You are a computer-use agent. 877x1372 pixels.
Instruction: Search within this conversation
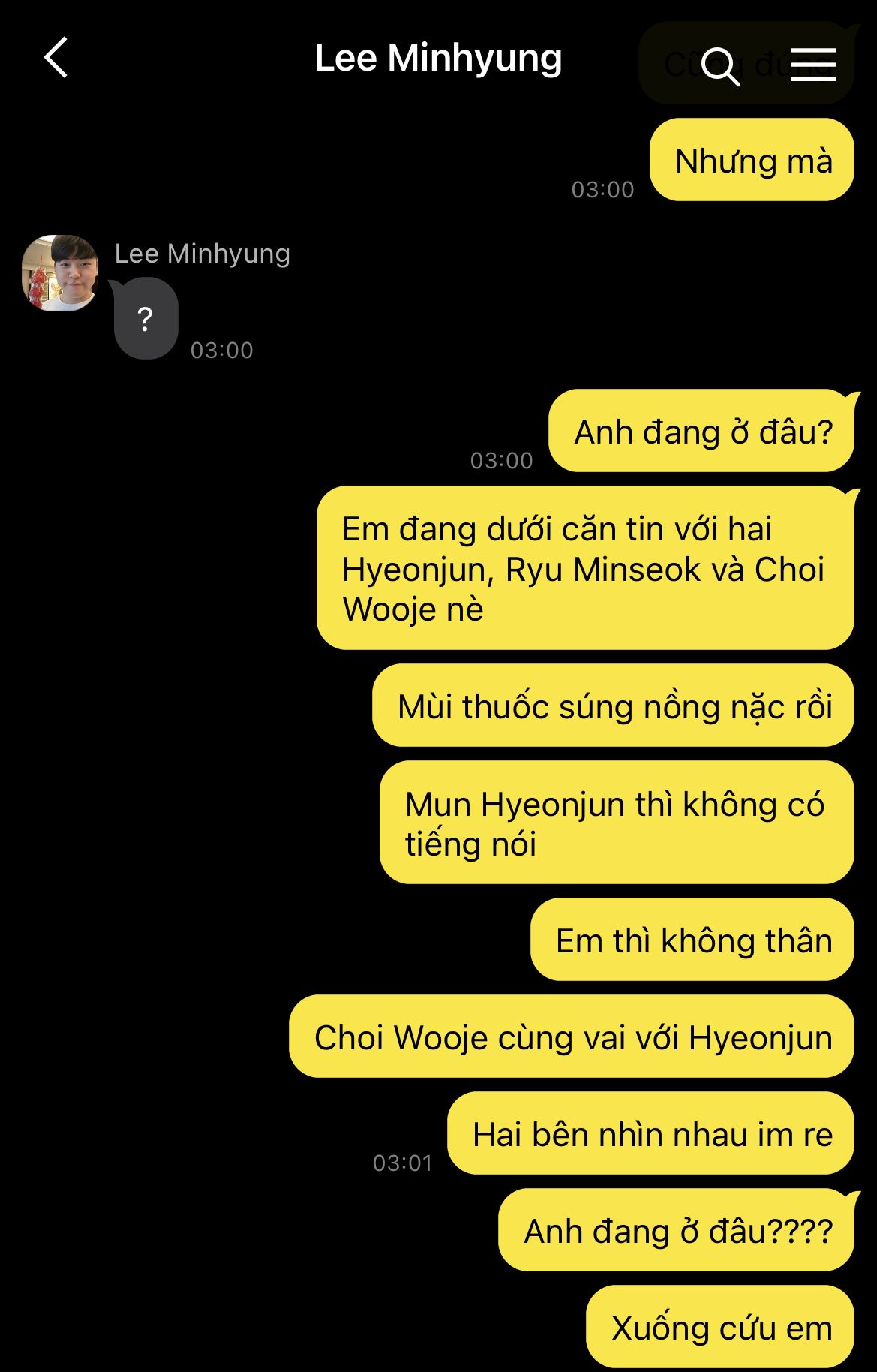click(x=719, y=66)
